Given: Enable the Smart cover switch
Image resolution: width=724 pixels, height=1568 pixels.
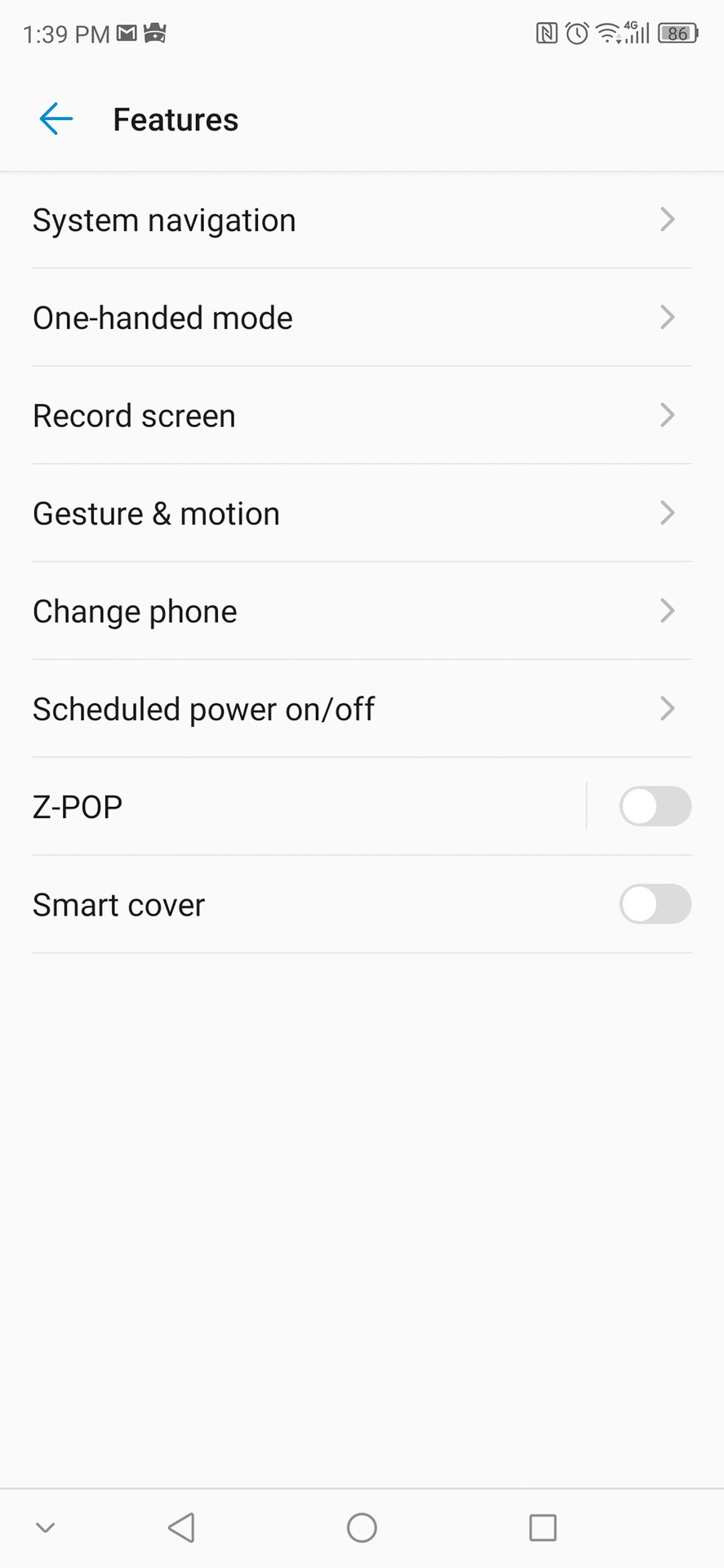Looking at the screenshot, I should pyautogui.click(x=655, y=905).
